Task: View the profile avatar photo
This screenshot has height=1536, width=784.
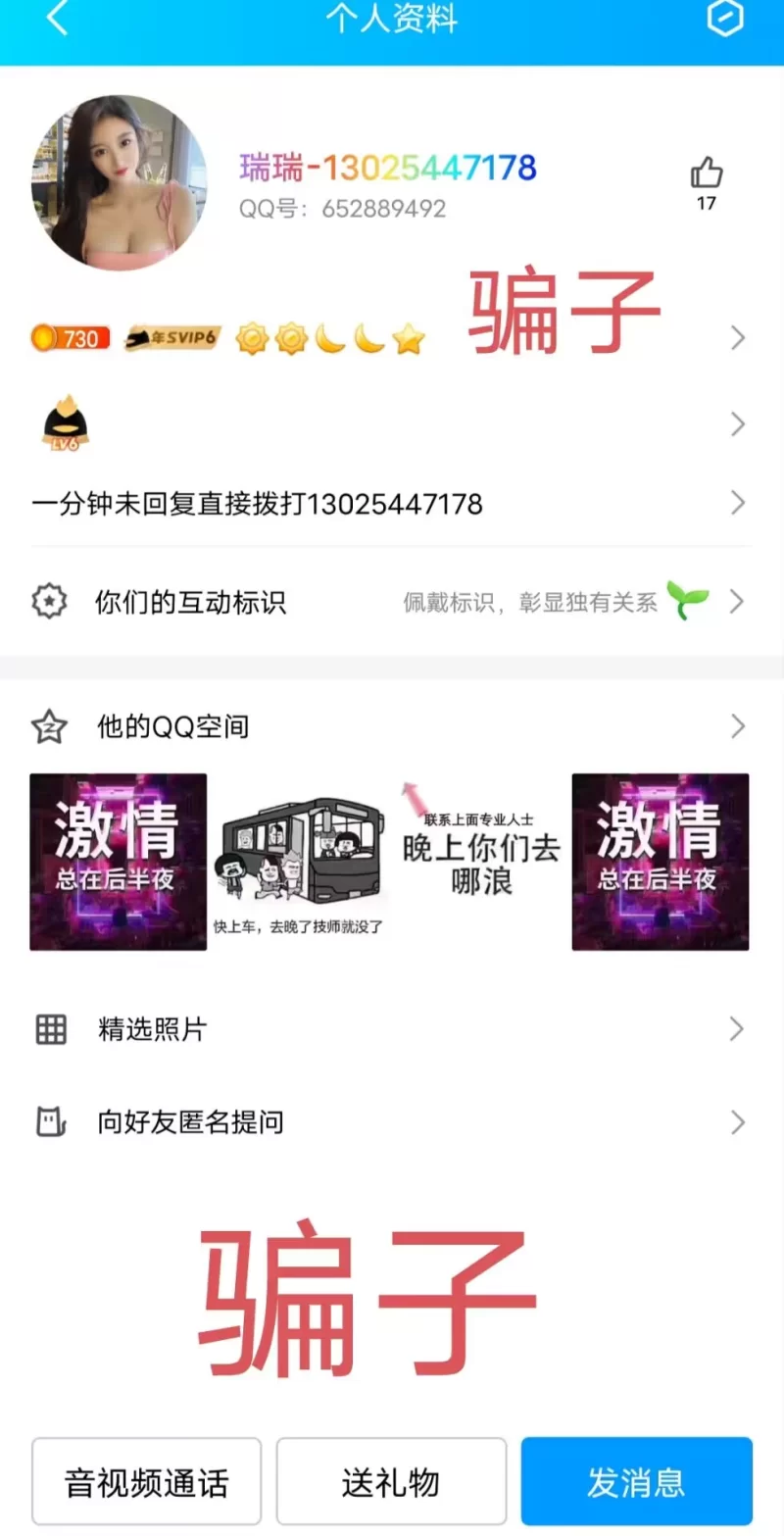Action: (x=119, y=182)
